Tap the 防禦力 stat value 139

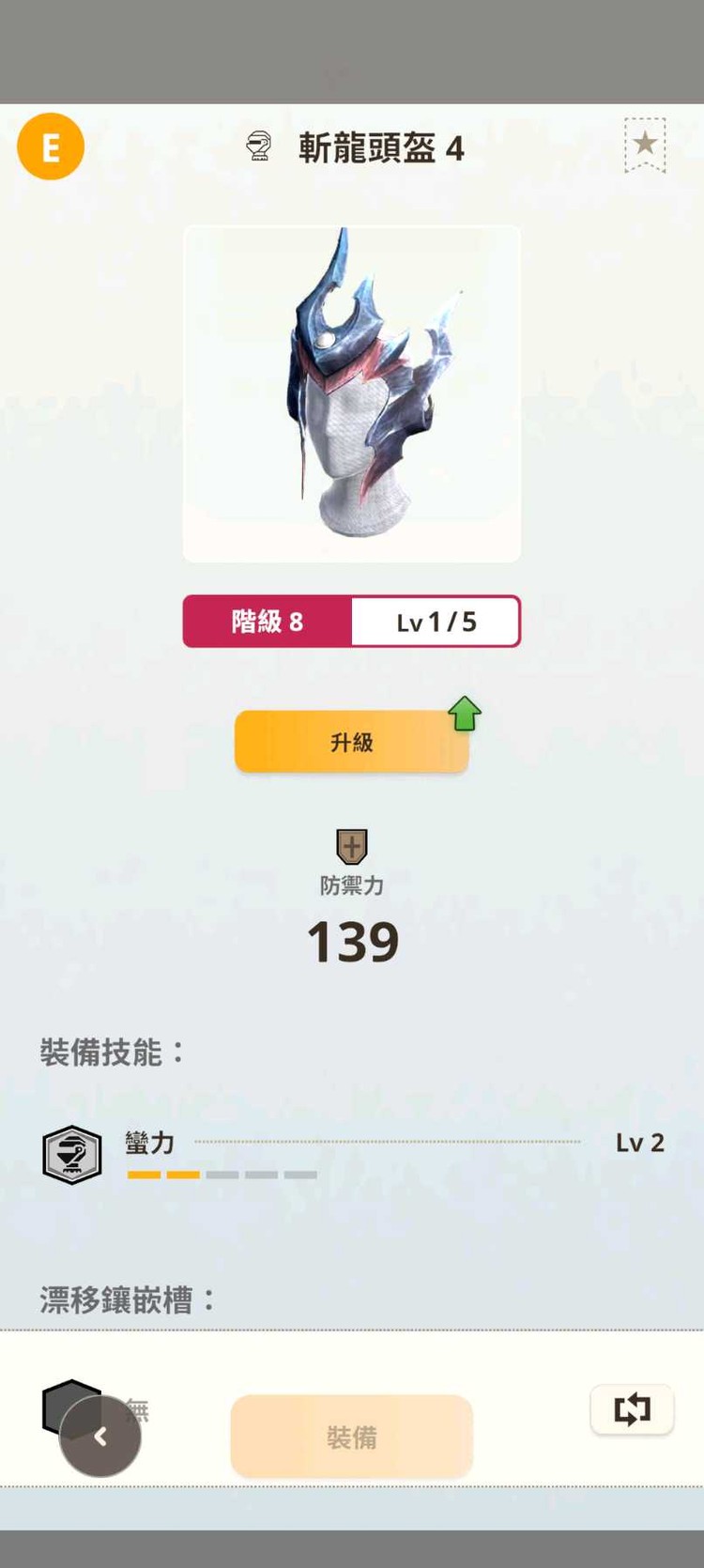click(351, 940)
